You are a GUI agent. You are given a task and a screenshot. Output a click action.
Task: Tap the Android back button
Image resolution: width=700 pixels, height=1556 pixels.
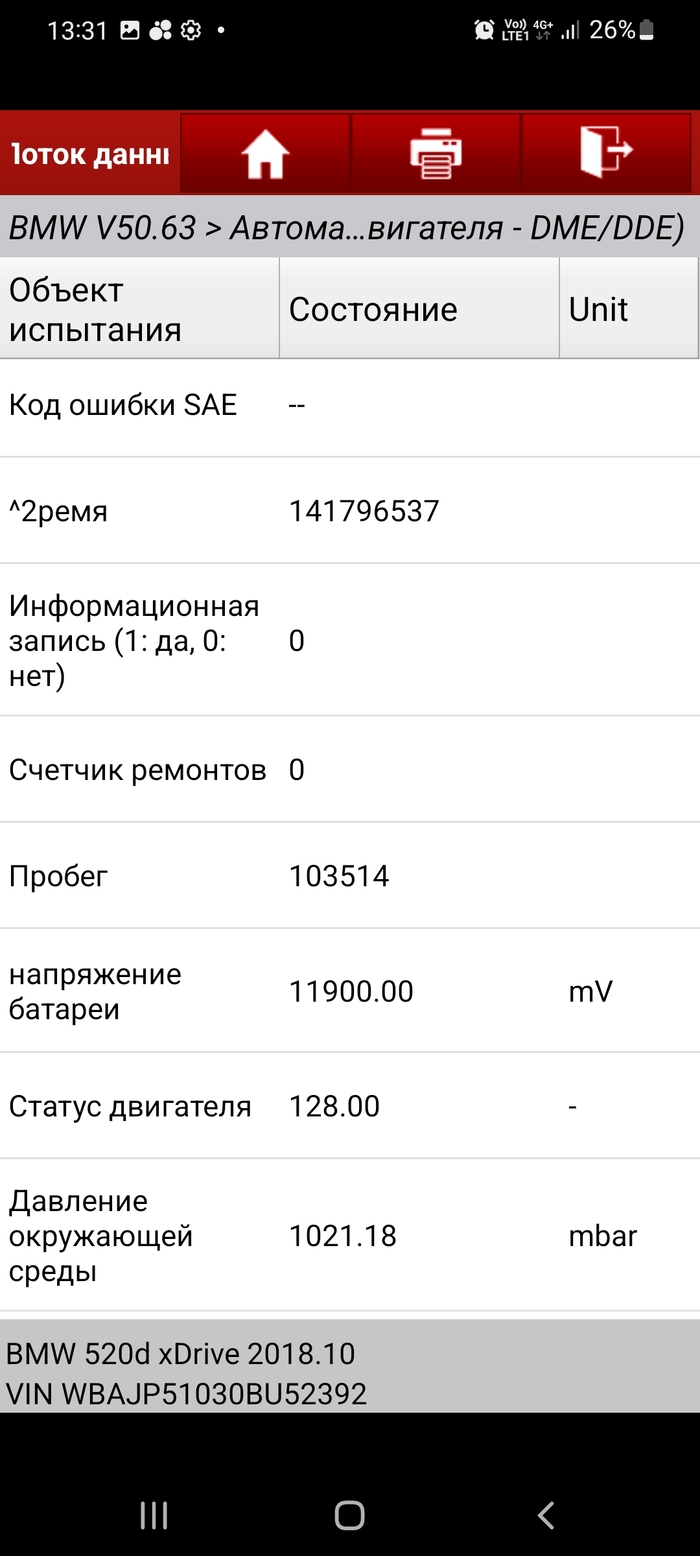(545, 1516)
